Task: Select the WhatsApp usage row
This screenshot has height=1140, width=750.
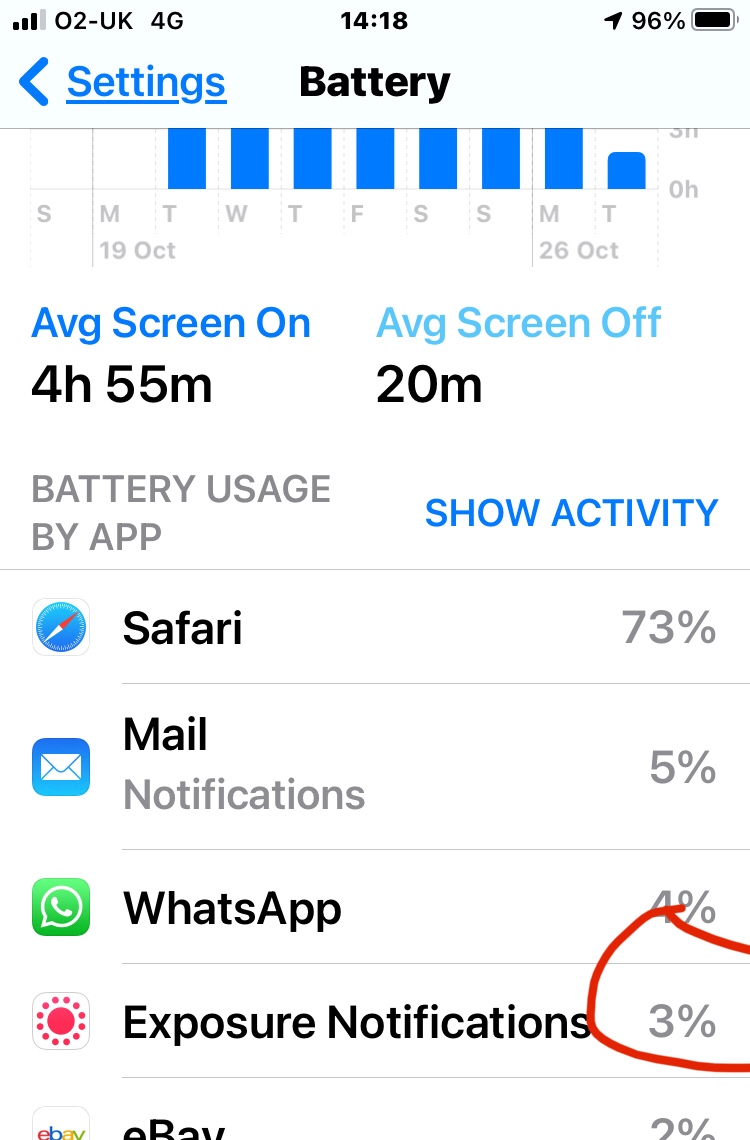Action: tap(375, 908)
